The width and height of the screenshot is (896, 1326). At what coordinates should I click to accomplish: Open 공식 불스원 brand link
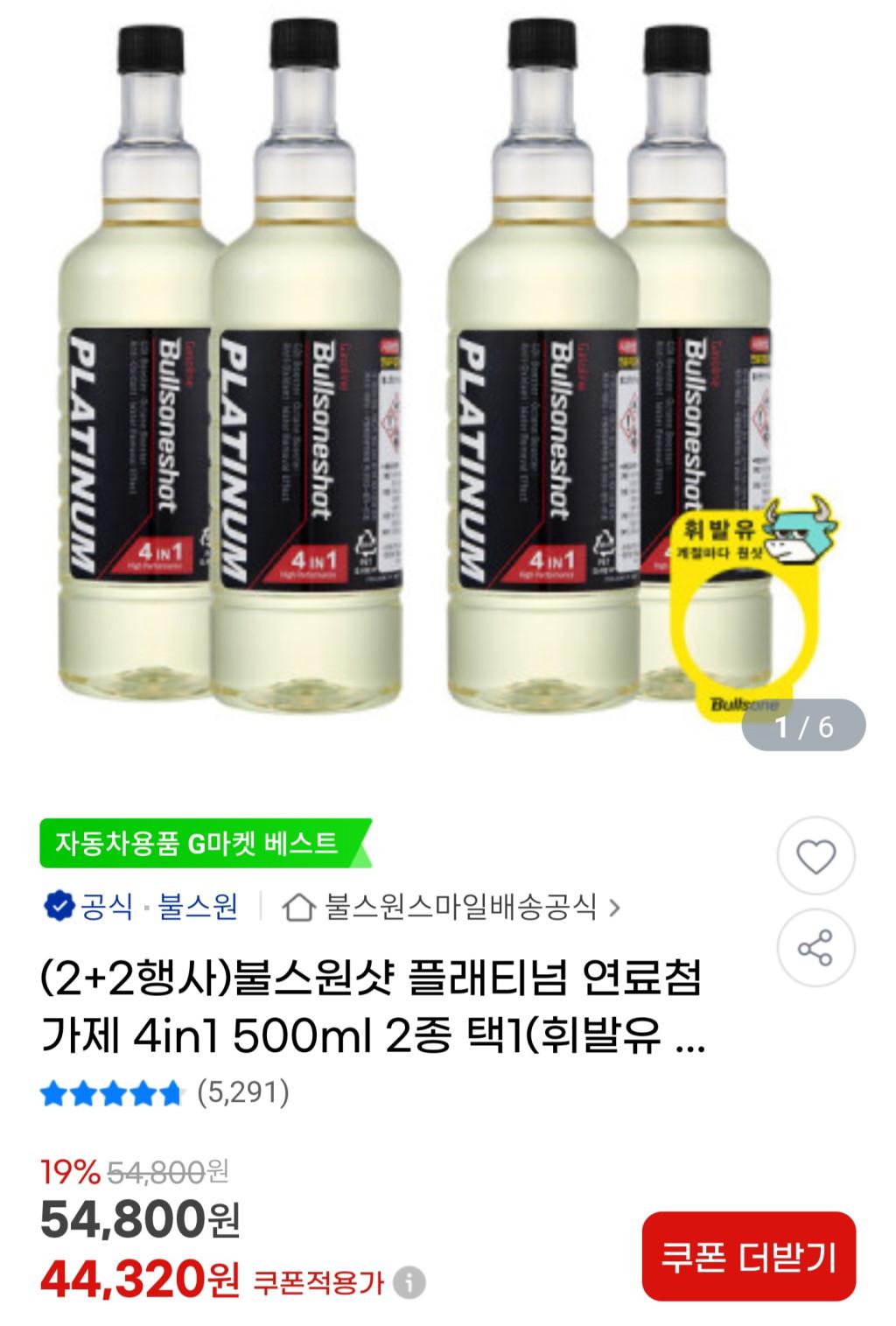pyautogui.click(x=142, y=907)
